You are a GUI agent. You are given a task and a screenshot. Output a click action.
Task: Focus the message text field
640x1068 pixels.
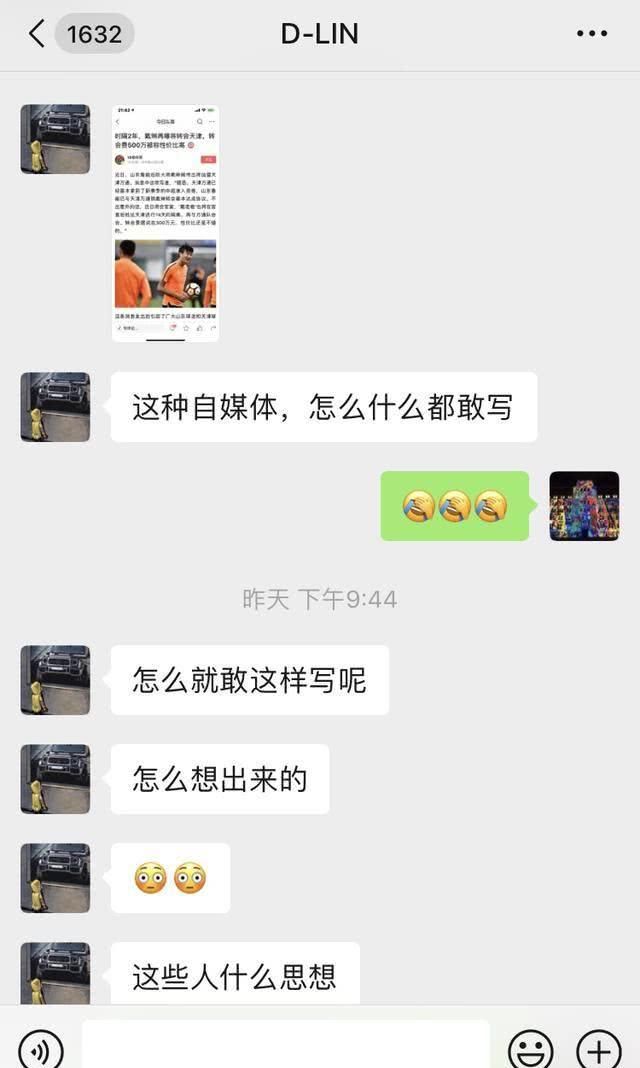tap(285, 1046)
